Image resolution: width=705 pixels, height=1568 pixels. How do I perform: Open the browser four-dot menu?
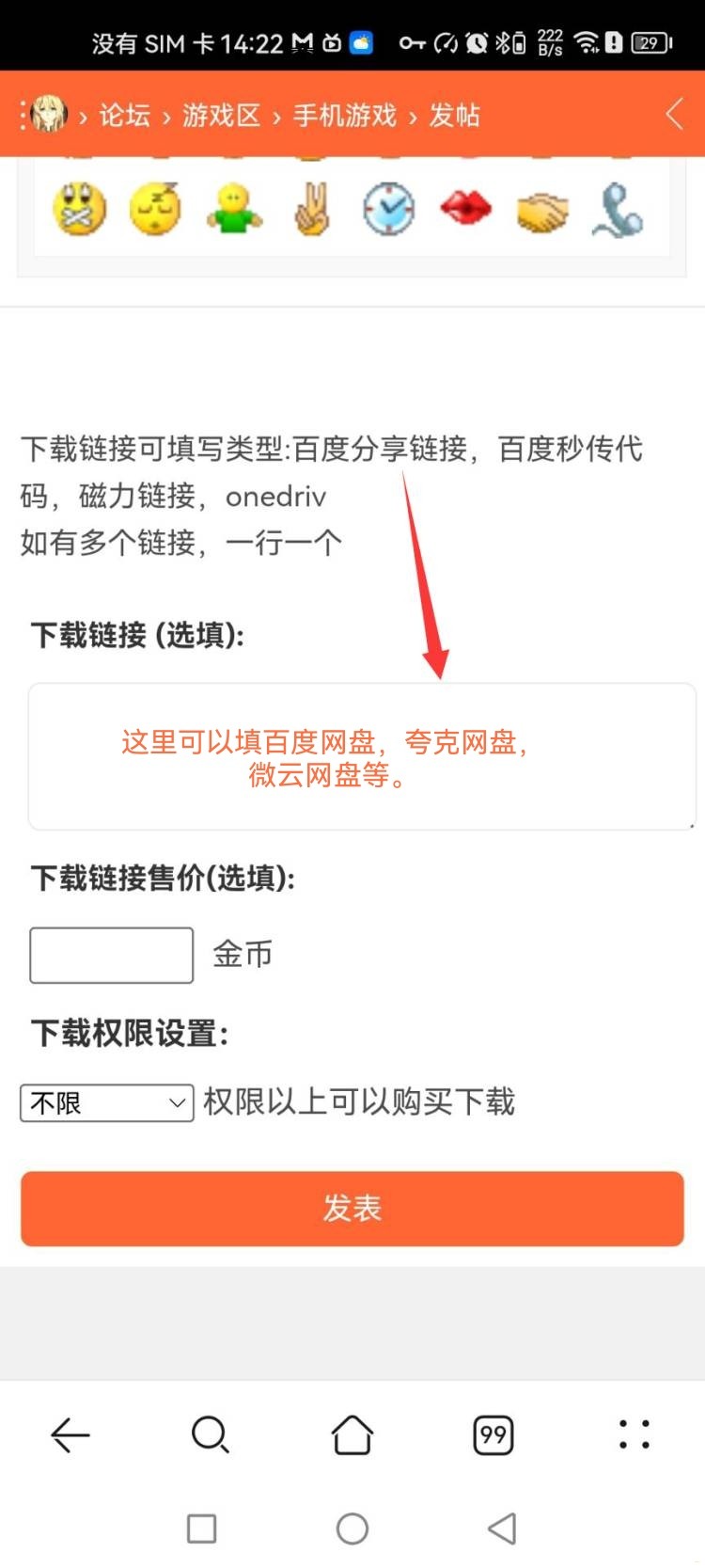pos(634,1434)
